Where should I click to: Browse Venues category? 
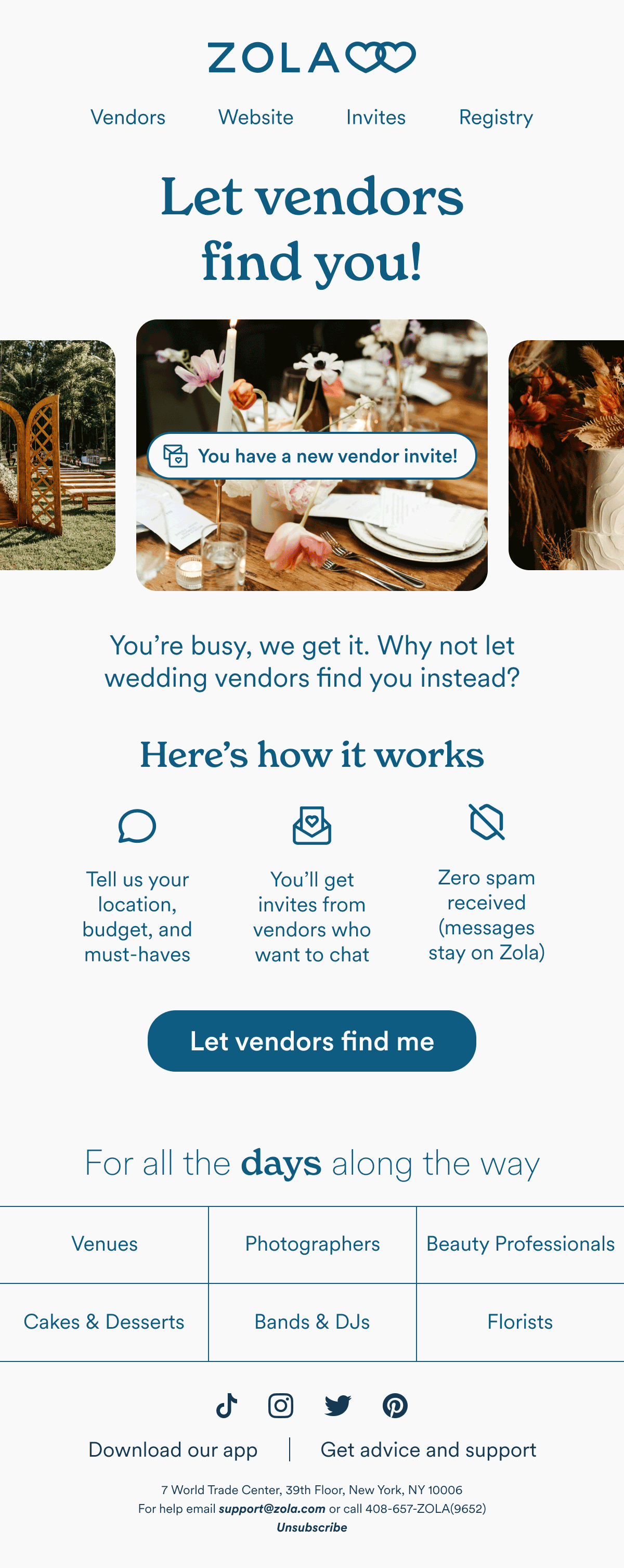[x=104, y=1243]
